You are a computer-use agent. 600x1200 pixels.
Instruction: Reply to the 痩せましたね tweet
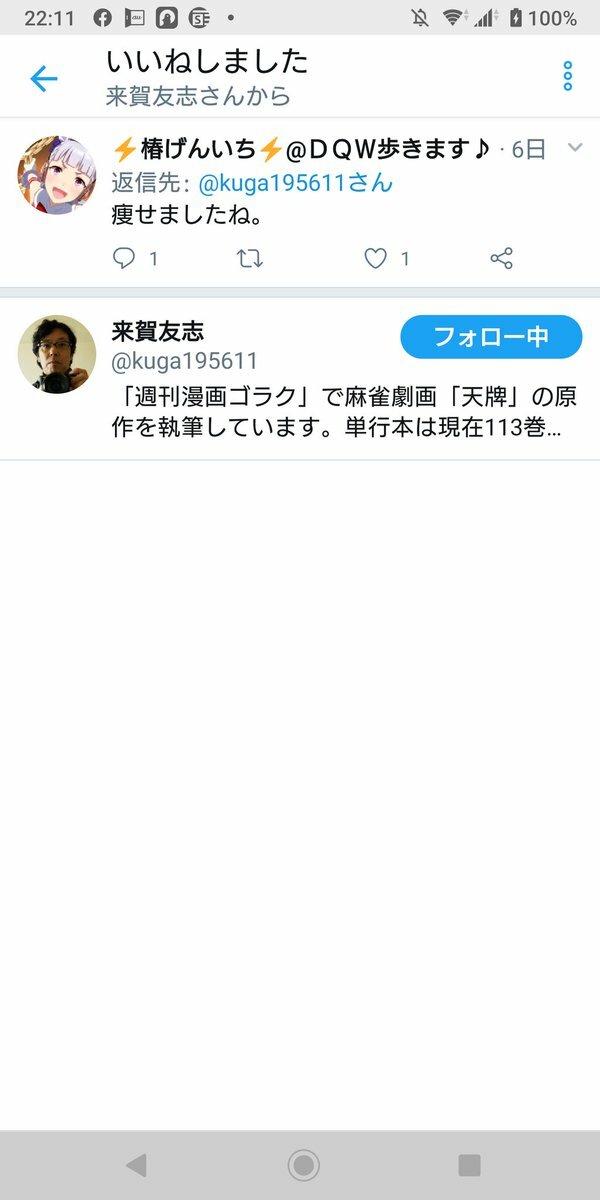point(124,259)
